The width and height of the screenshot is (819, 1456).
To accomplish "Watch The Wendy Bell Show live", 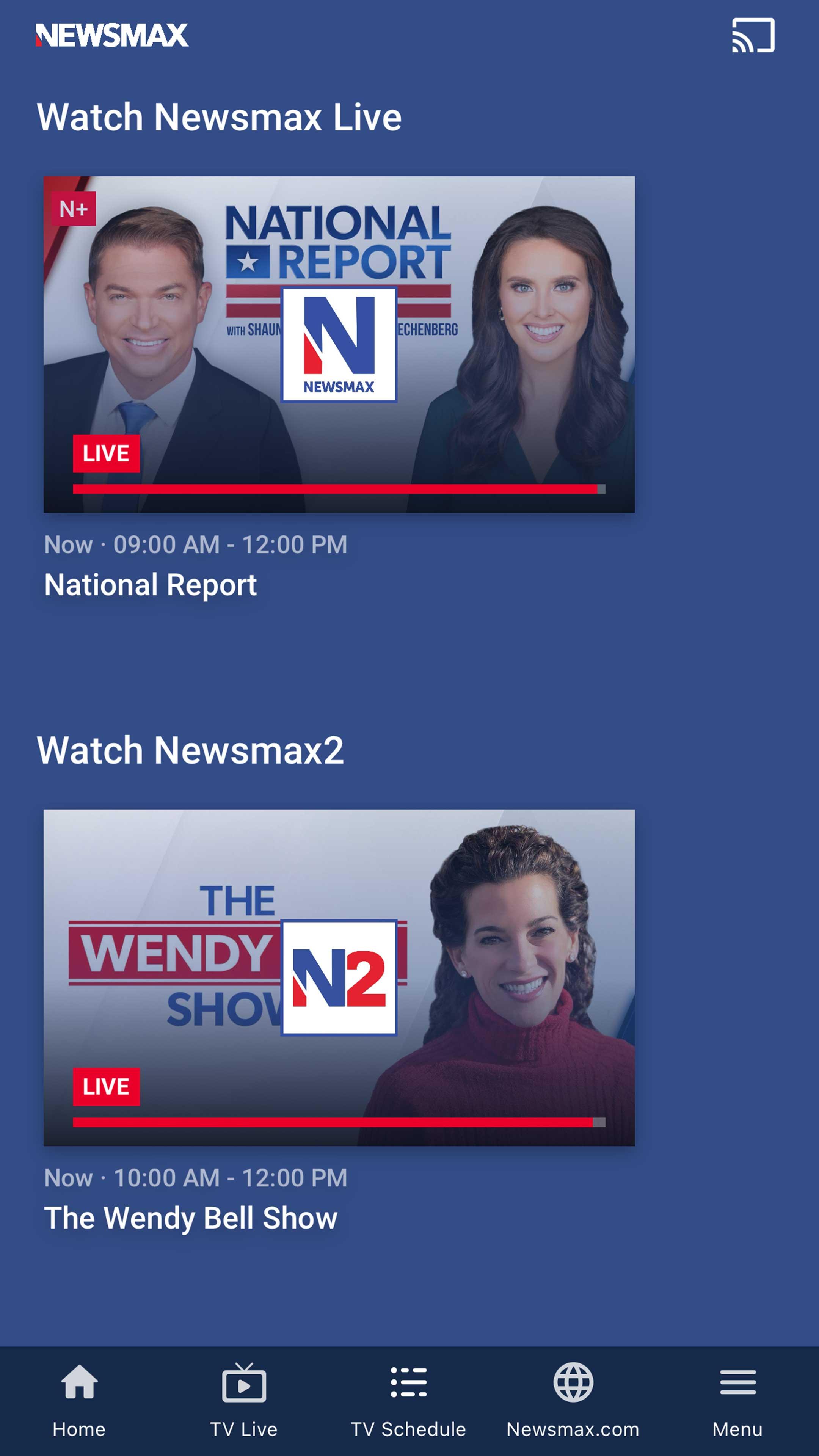I will coord(339,977).
